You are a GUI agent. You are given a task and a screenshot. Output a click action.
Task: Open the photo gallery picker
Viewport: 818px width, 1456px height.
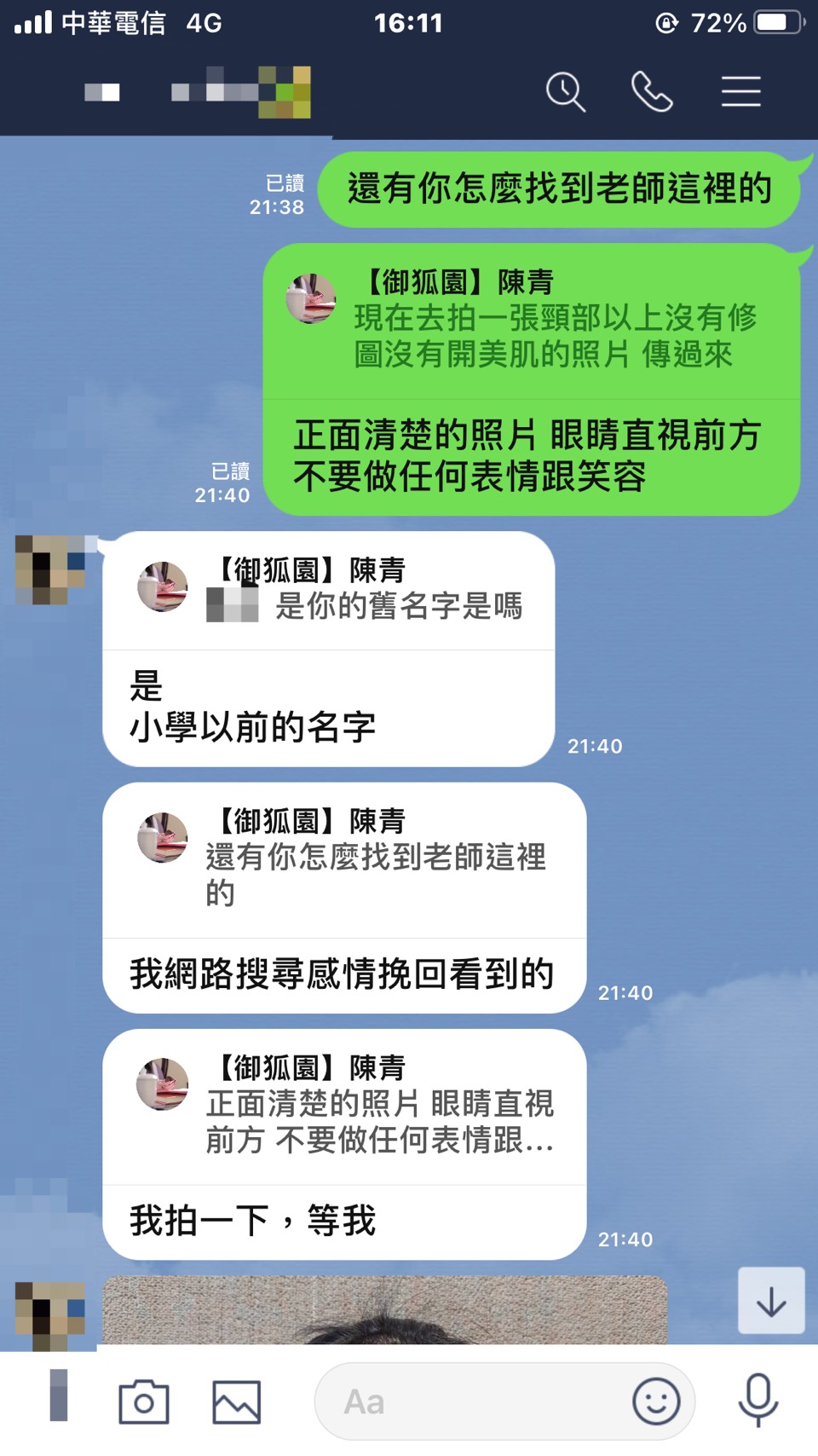pos(236,1402)
